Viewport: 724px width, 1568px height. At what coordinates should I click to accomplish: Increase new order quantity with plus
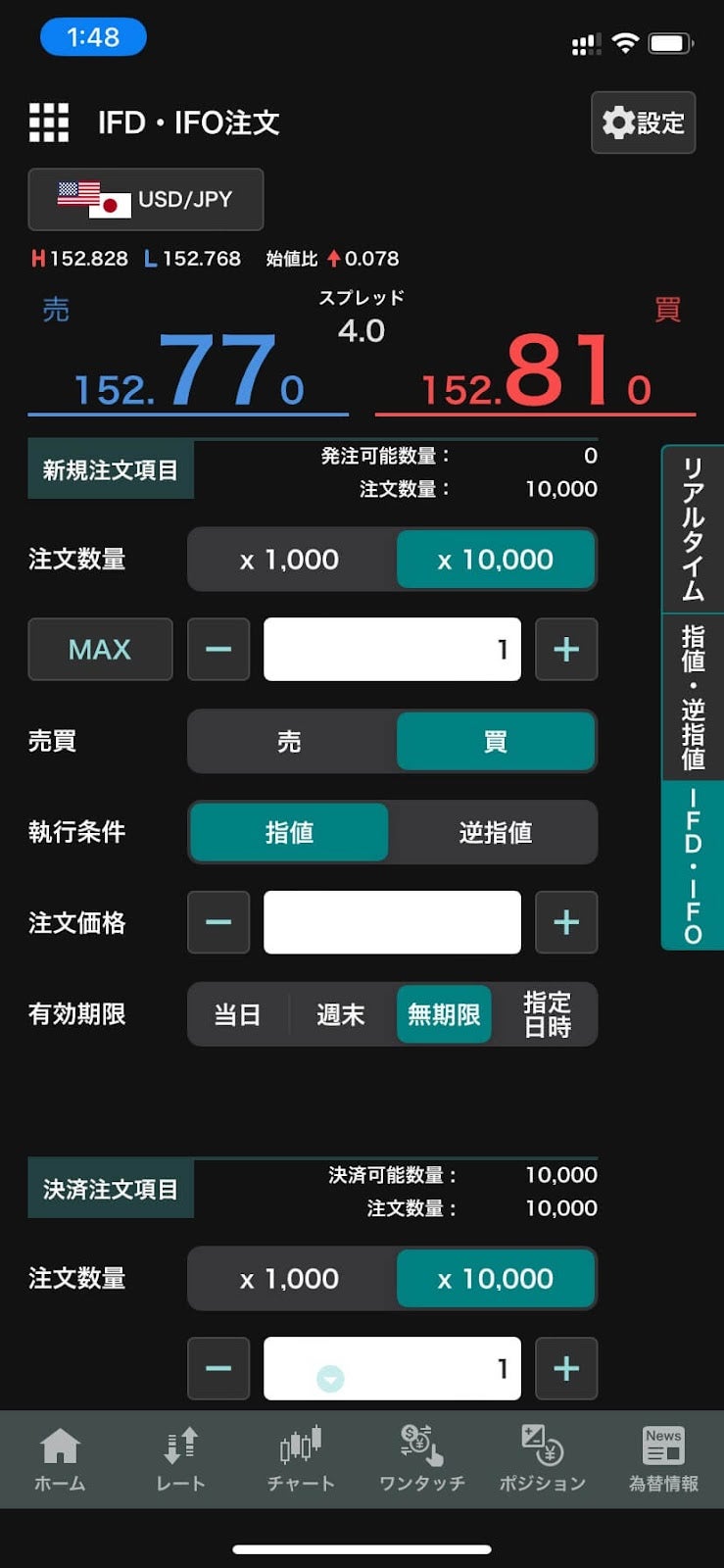pyautogui.click(x=566, y=649)
